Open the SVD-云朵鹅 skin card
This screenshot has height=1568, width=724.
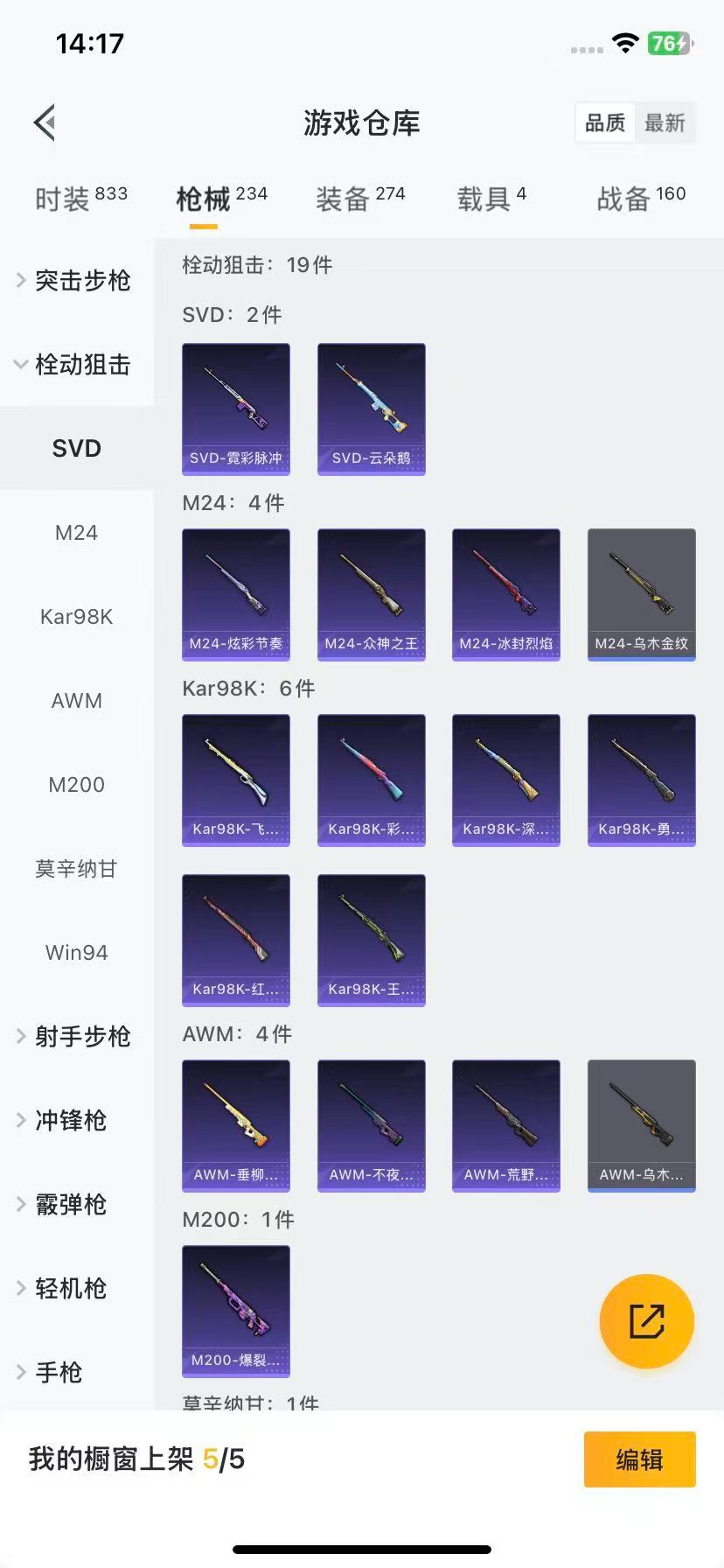coord(371,409)
